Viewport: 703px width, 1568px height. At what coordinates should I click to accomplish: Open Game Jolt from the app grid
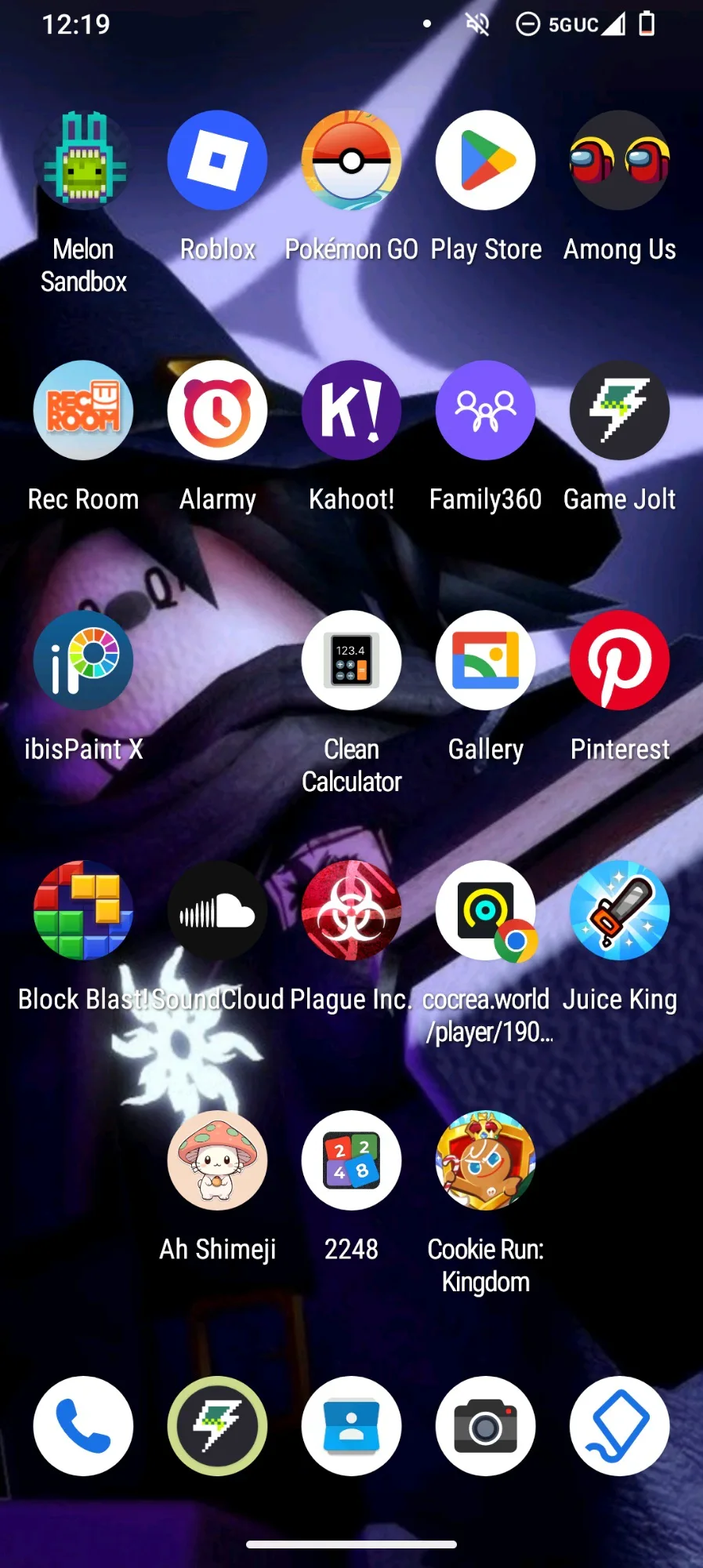(619, 410)
